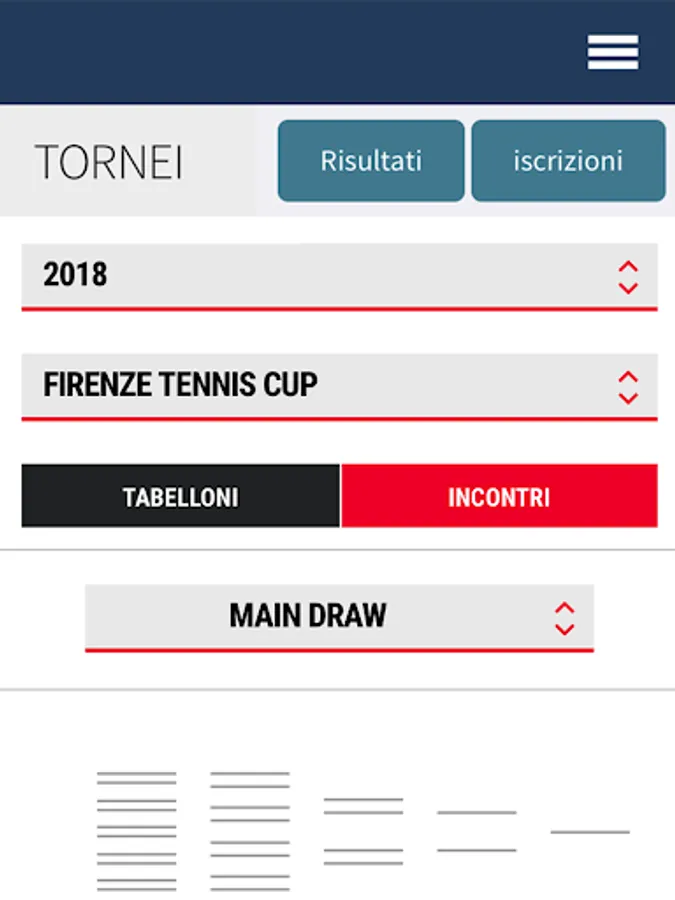Open the iscrizioni section
Viewport: 675px width, 900px height.
pyautogui.click(x=568, y=161)
